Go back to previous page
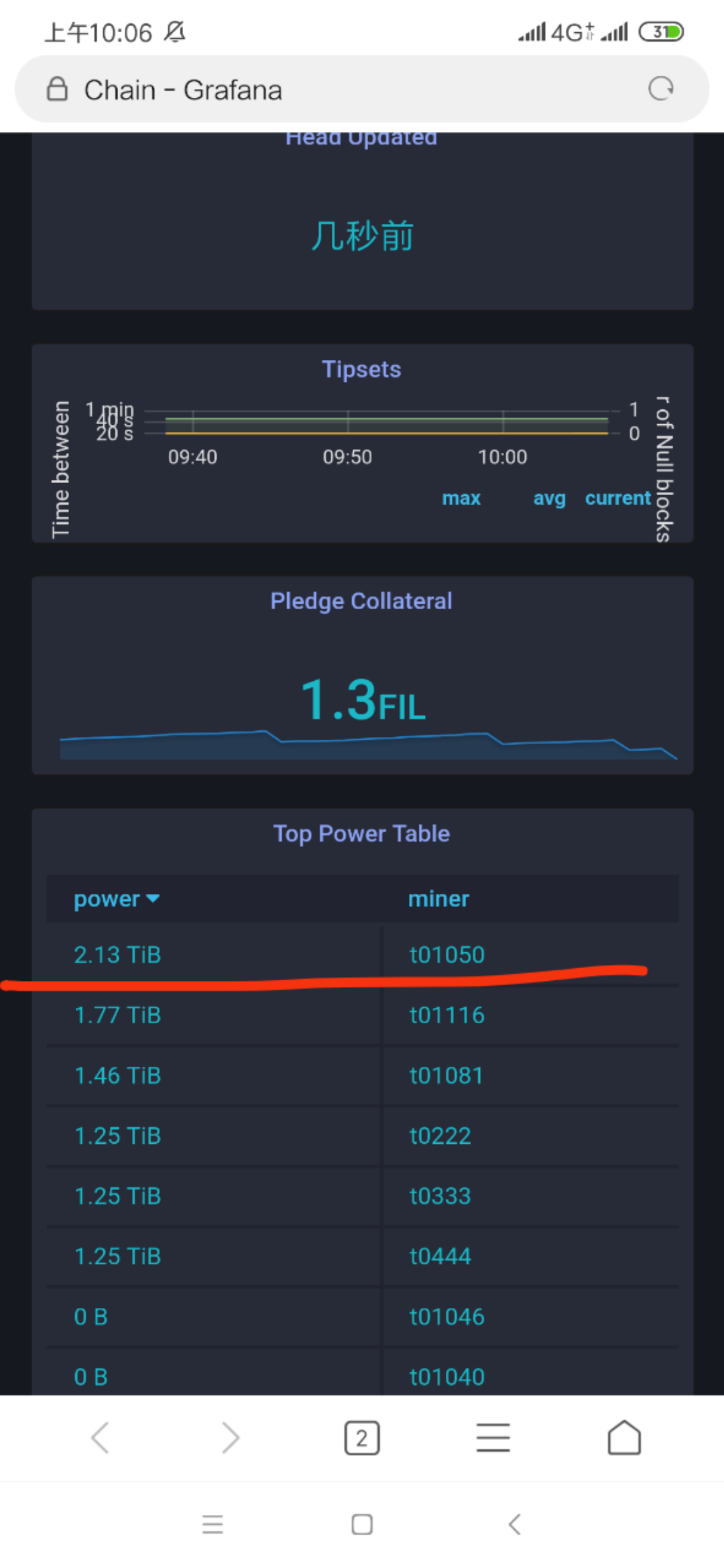This screenshot has width=724, height=1568. point(100,1438)
